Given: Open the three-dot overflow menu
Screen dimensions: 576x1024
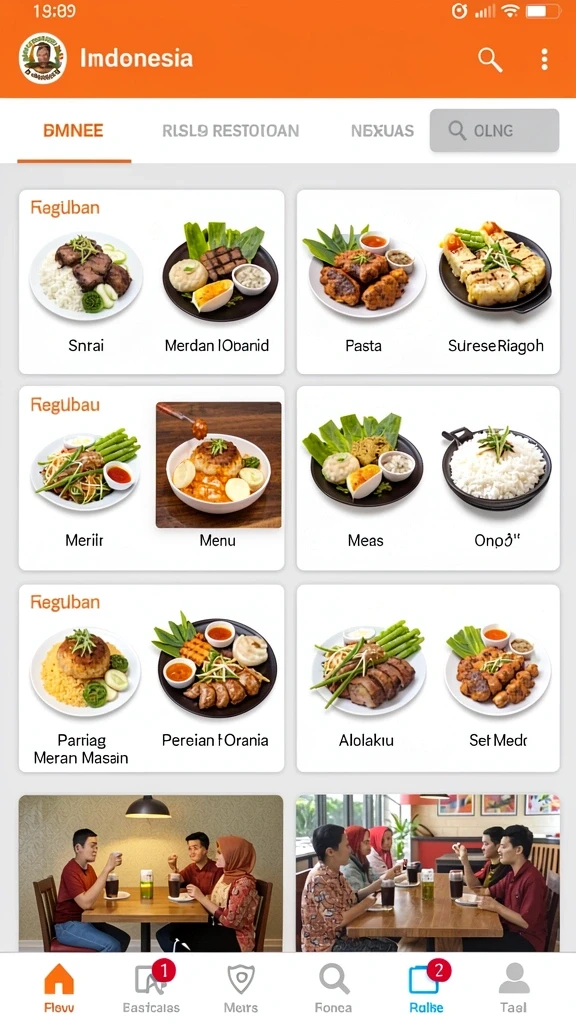Looking at the screenshot, I should (544, 59).
